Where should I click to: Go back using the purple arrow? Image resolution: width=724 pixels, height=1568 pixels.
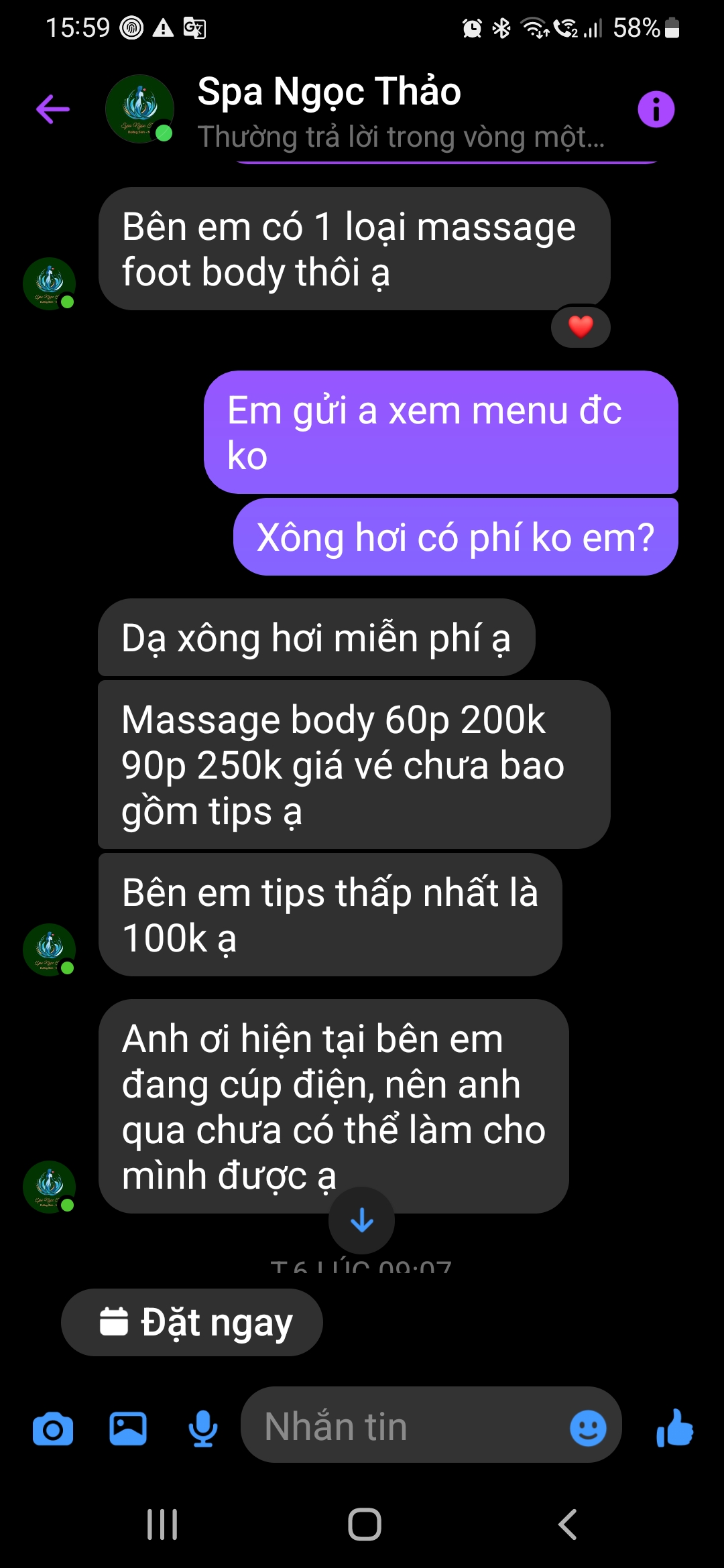click(x=53, y=109)
